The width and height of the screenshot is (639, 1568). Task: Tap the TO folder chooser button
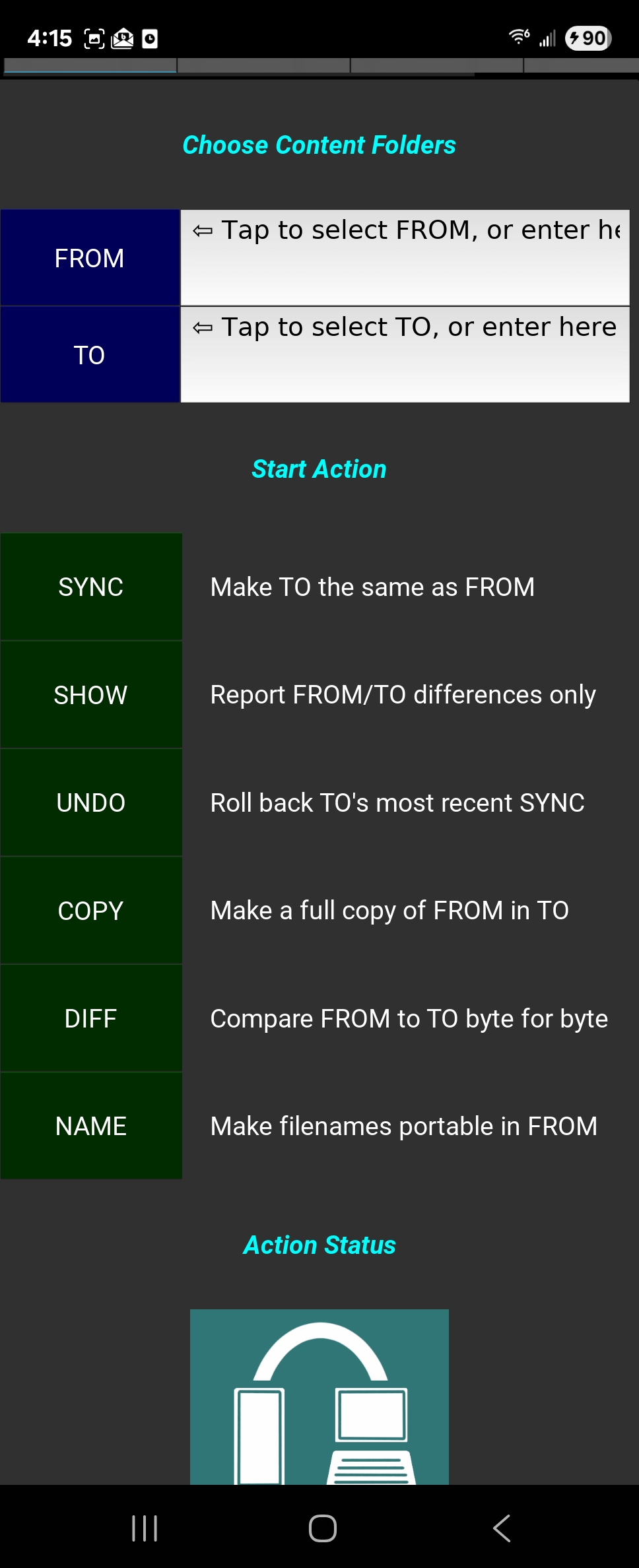pyautogui.click(x=90, y=355)
